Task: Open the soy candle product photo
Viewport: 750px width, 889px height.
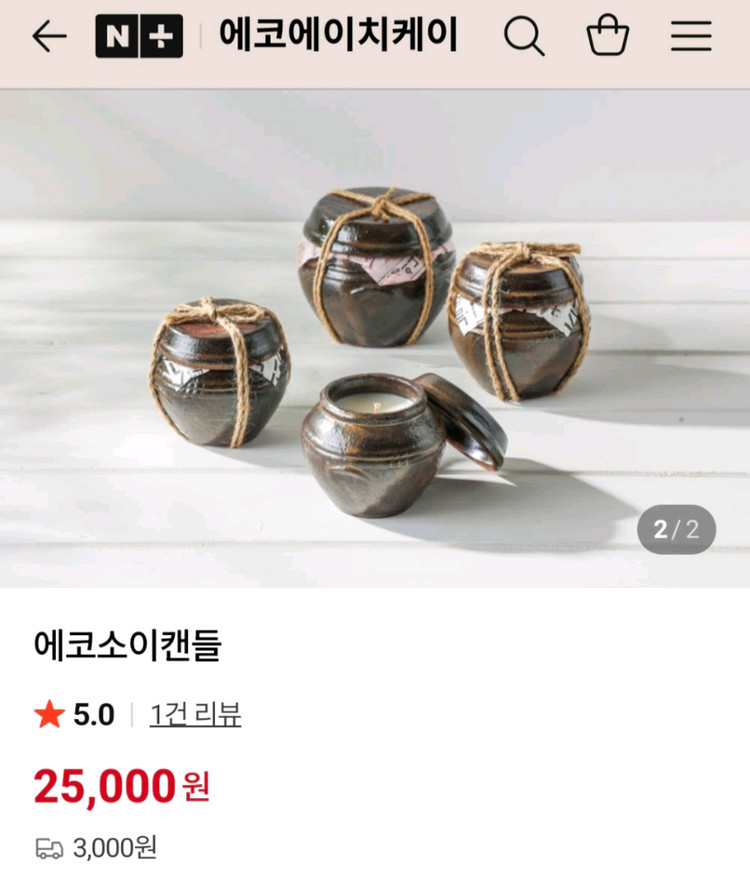Action: [x=375, y=340]
